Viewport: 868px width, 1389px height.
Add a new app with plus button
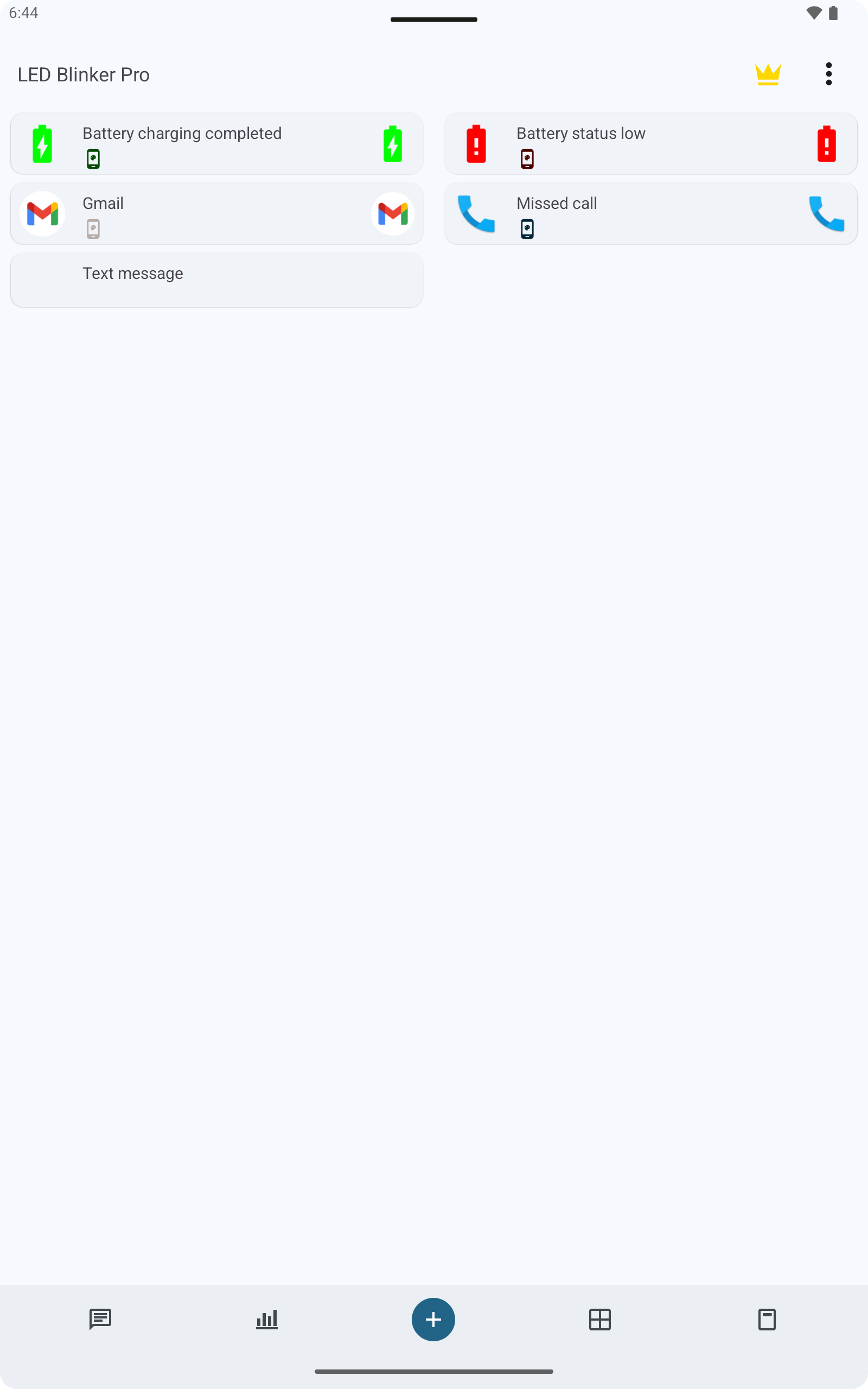(433, 1319)
